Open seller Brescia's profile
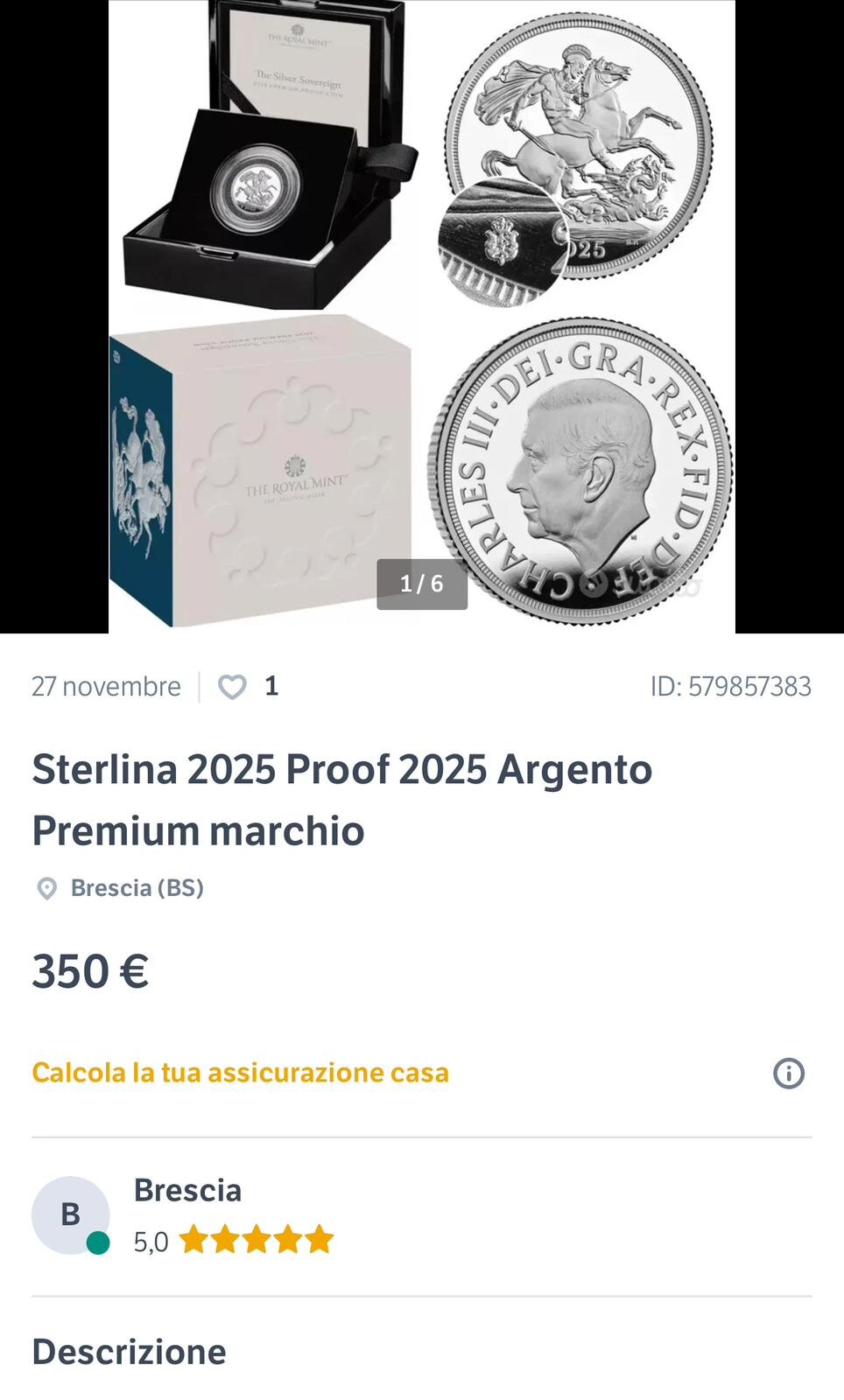Screen dimensions: 844x1400 coord(187,1190)
